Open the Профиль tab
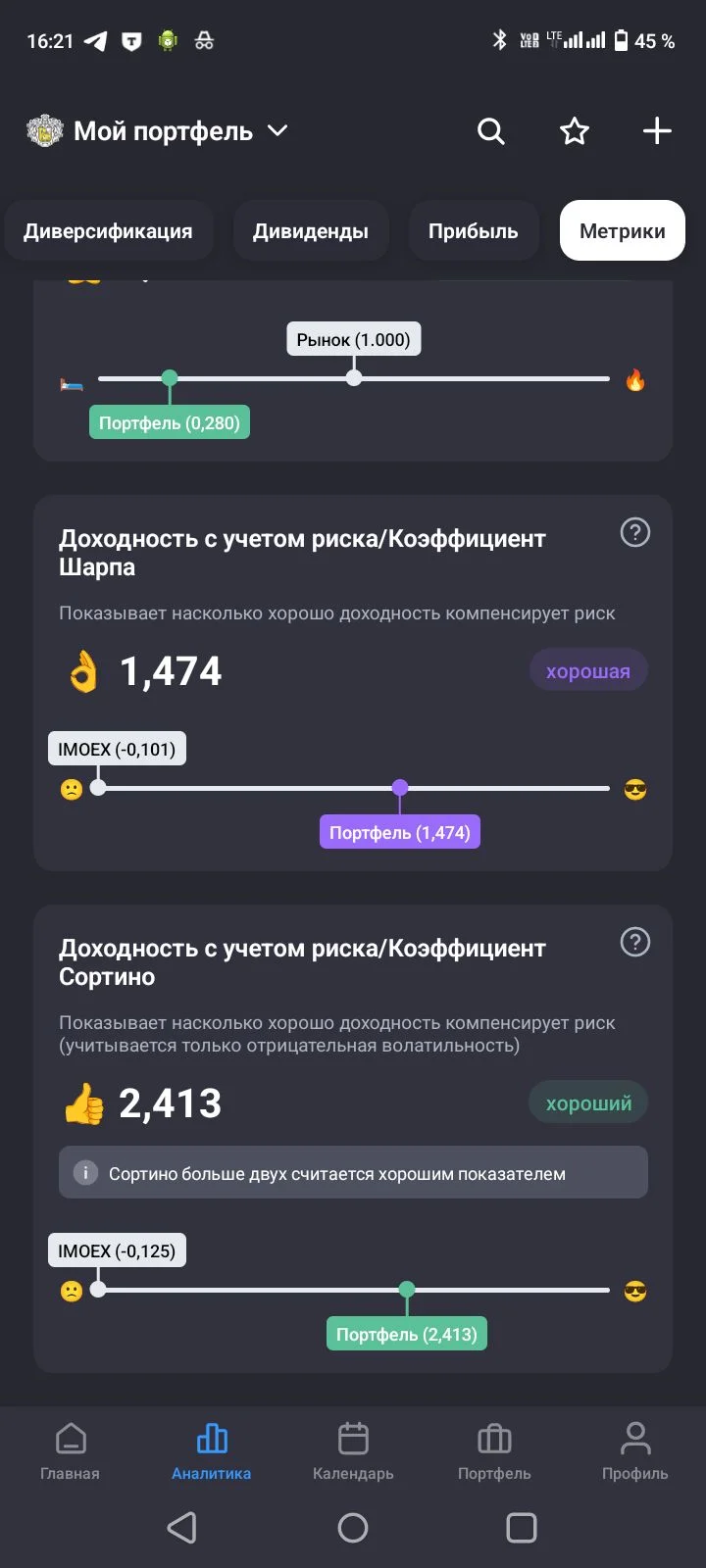The width and height of the screenshot is (706, 1568). tap(635, 1451)
